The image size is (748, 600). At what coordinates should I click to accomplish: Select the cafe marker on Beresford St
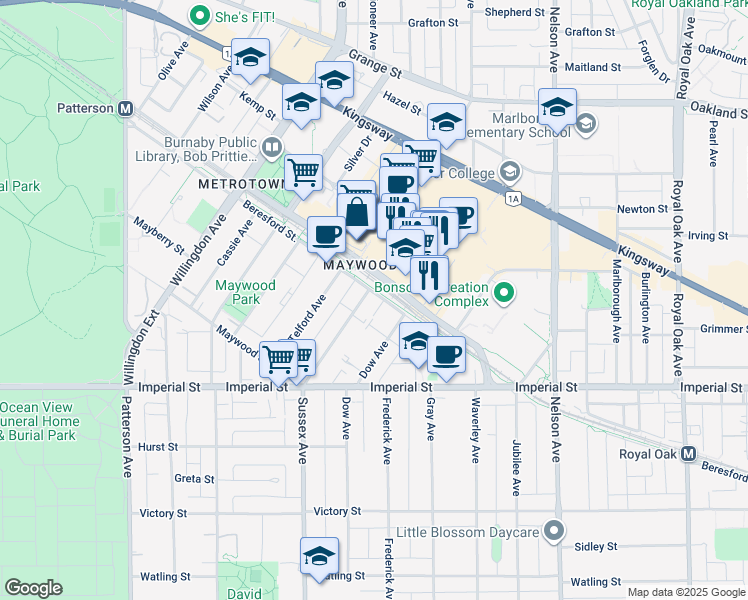[x=326, y=236]
